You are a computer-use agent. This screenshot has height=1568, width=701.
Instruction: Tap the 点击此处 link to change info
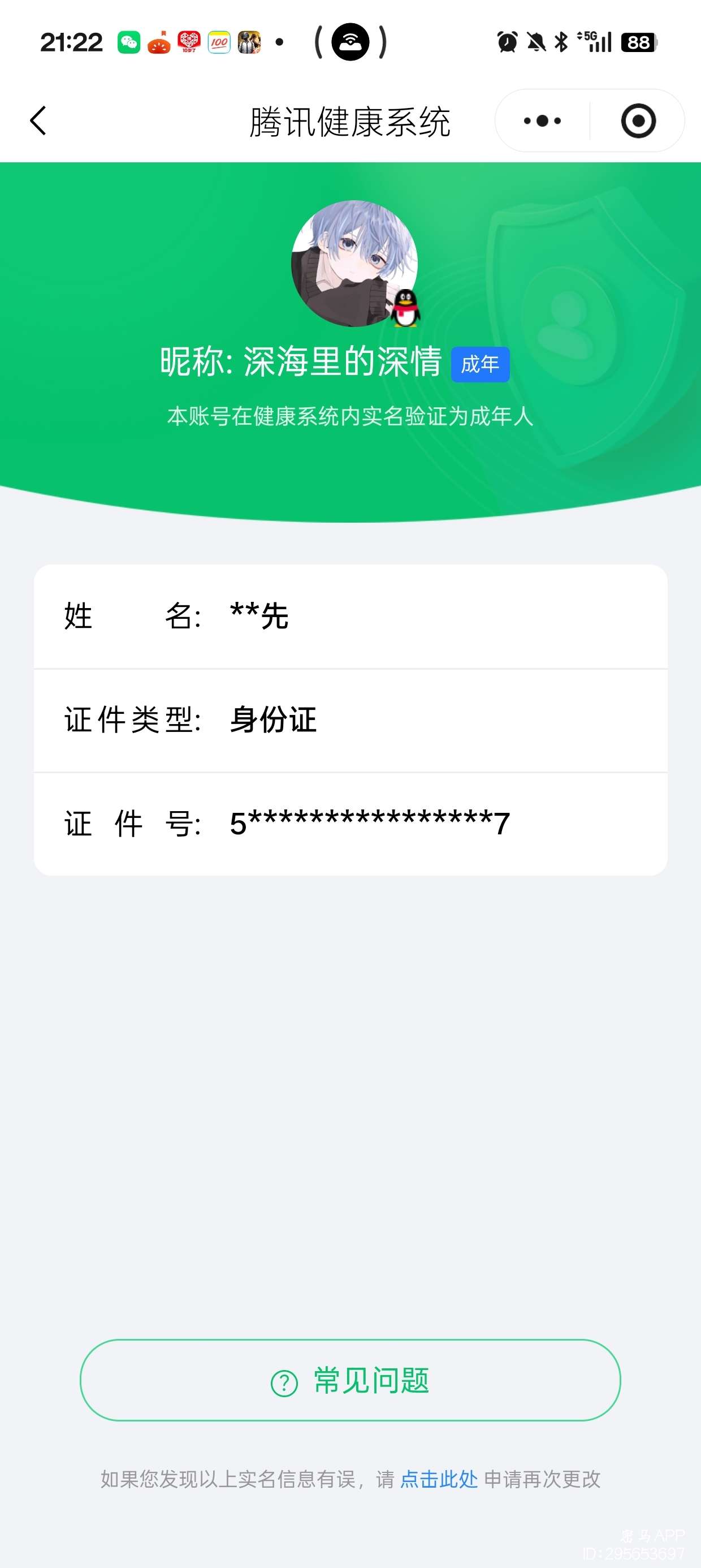(x=439, y=1479)
